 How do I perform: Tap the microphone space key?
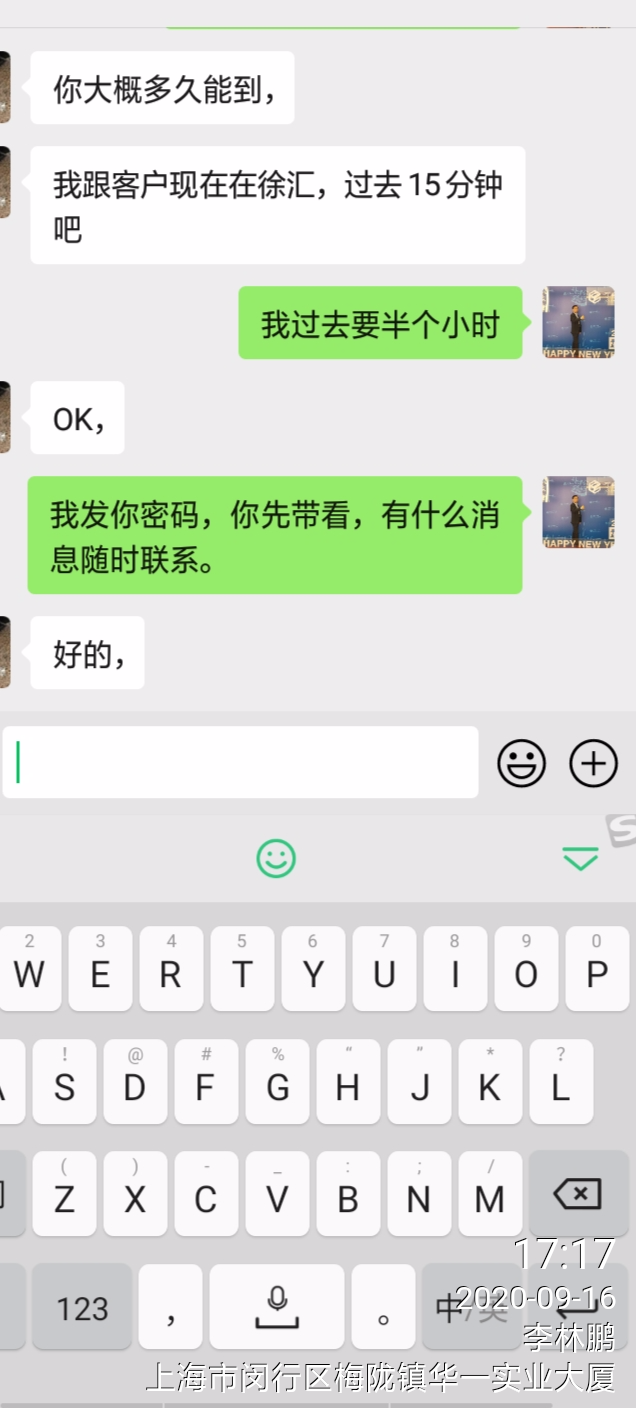tap(277, 1306)
